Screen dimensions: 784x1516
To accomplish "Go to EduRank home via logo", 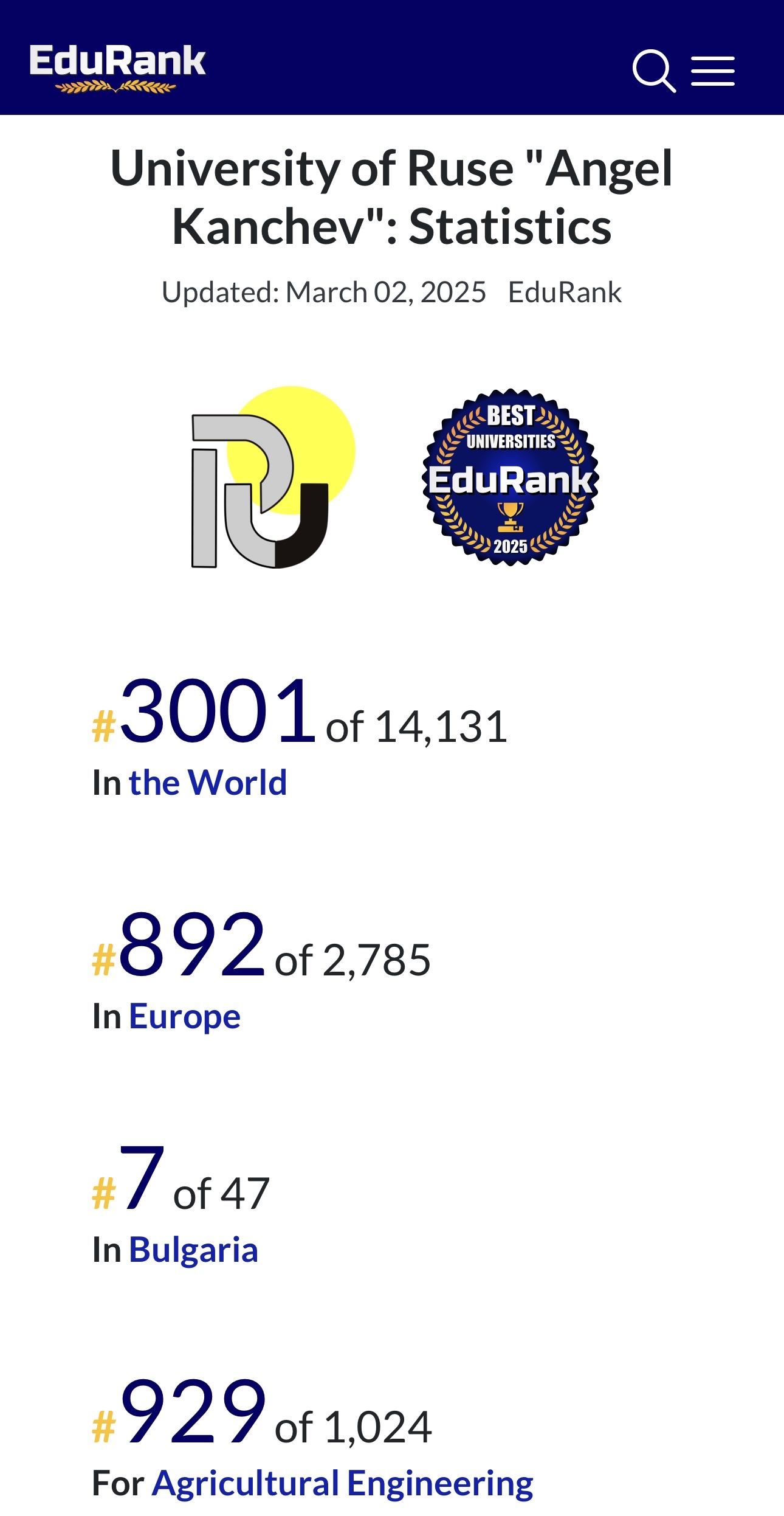I will click(117, 67).
